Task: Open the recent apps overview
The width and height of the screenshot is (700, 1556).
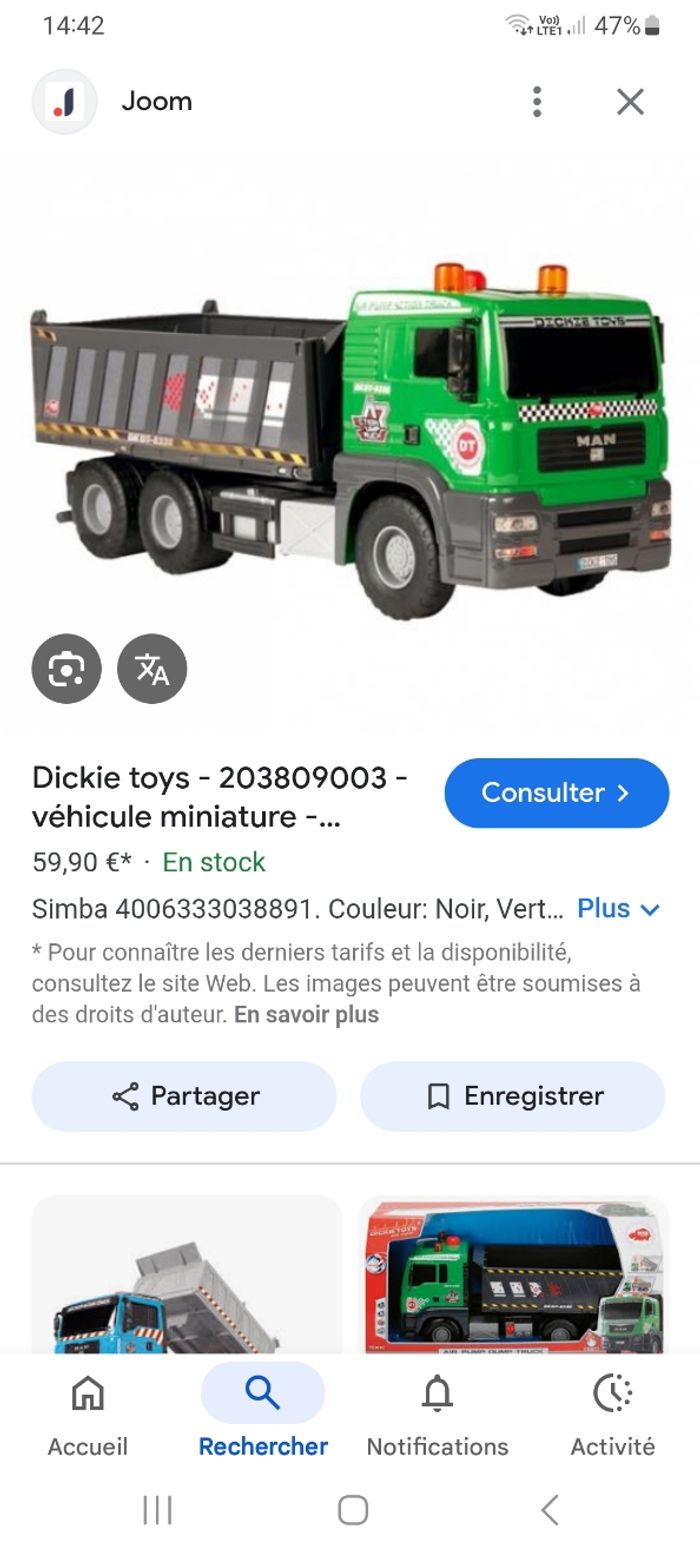Action: click(157, 1509)
